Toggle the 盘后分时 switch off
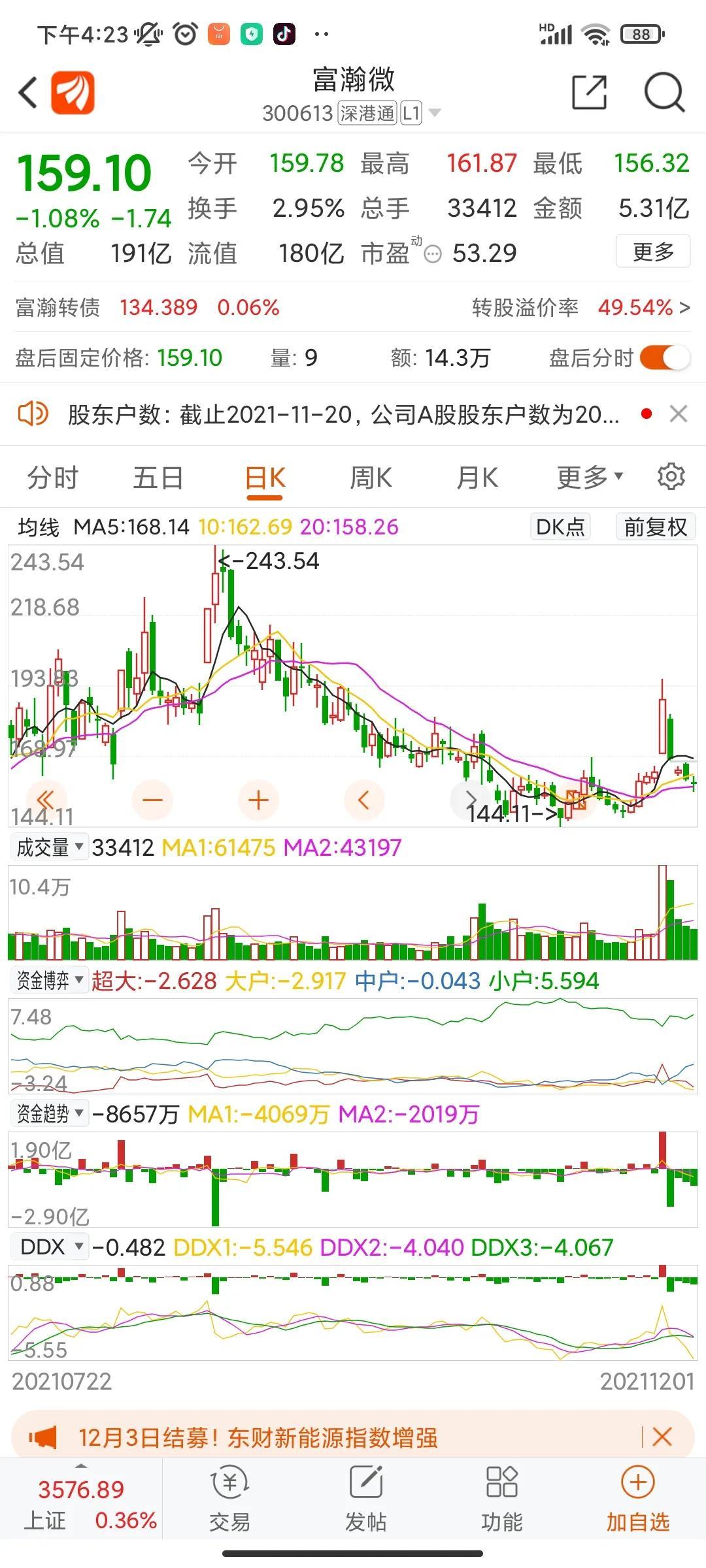706x1568 pixels. coord(665,357)
